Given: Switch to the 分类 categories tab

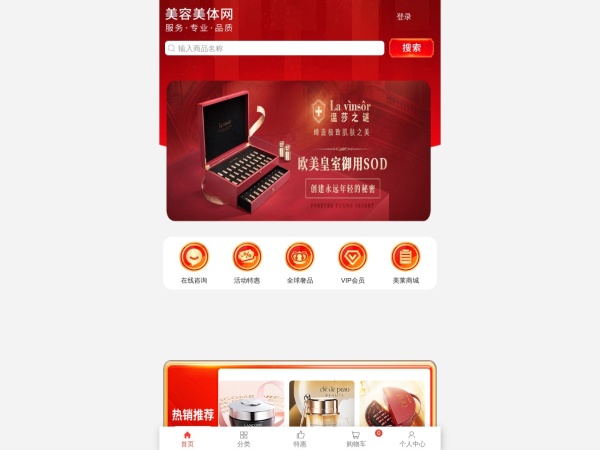Looking at the screenshot, I should coord(243,439).
